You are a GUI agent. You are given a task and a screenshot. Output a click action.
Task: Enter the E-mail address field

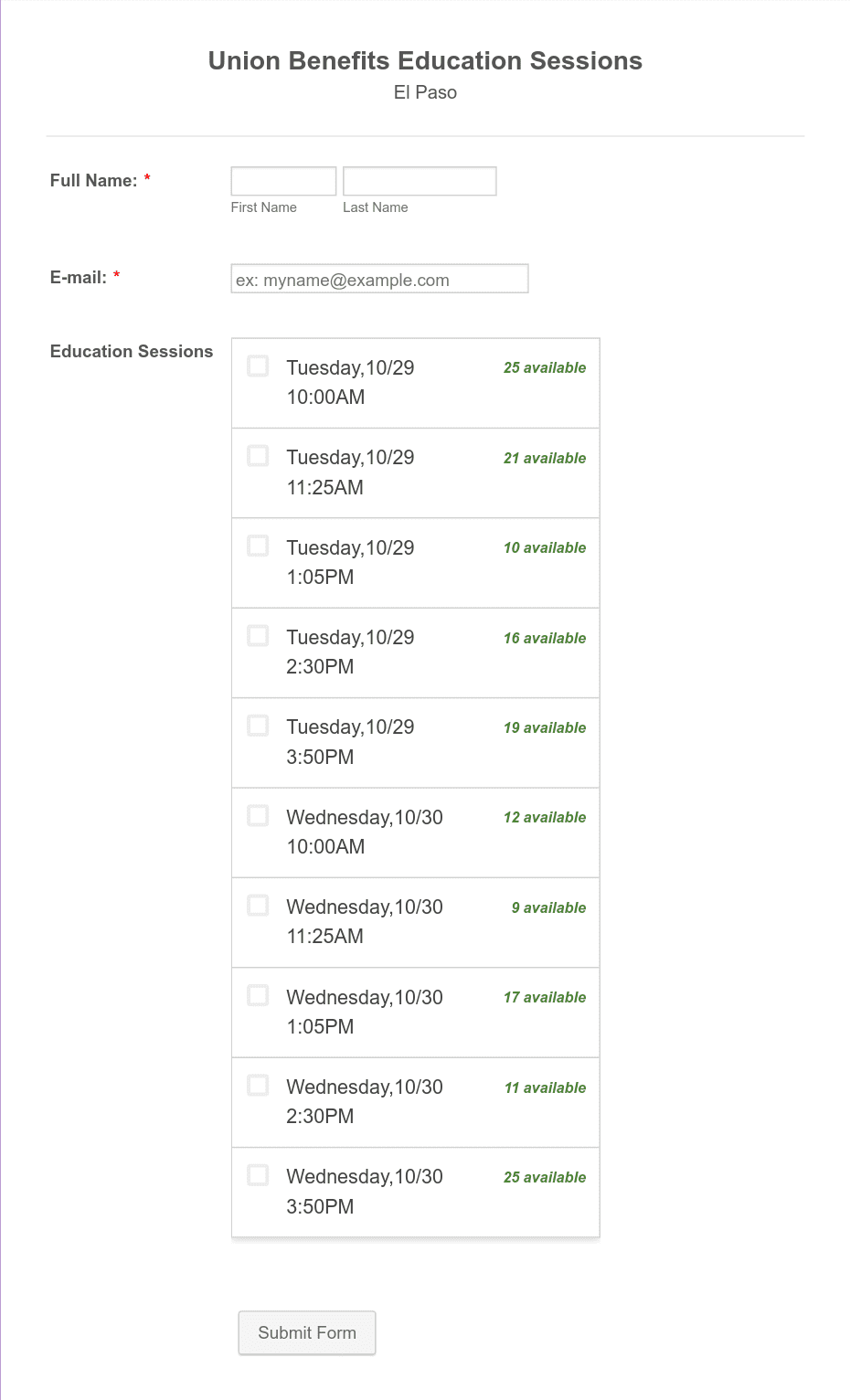point(379,279)
